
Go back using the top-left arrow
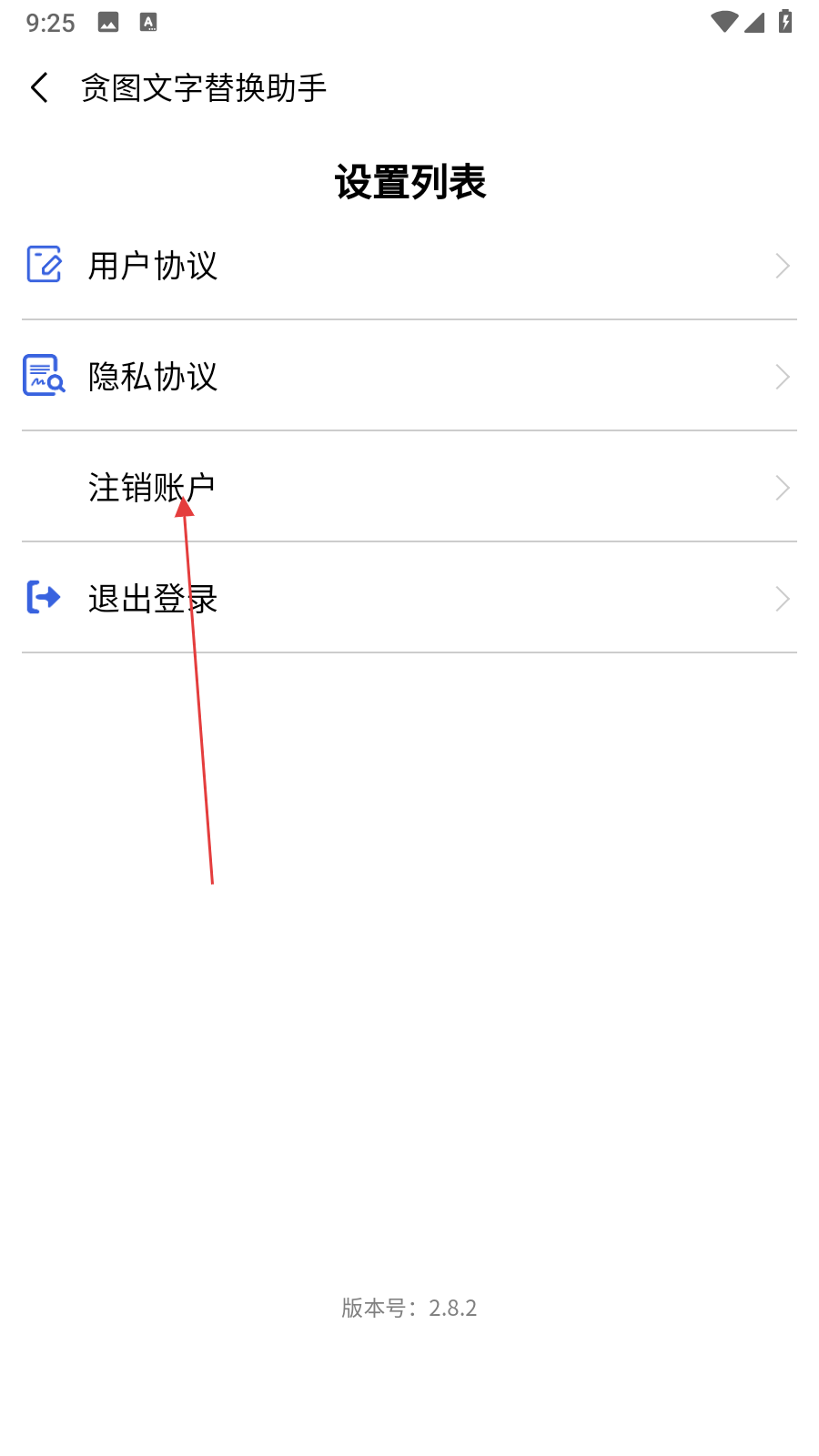coord(39,87)
